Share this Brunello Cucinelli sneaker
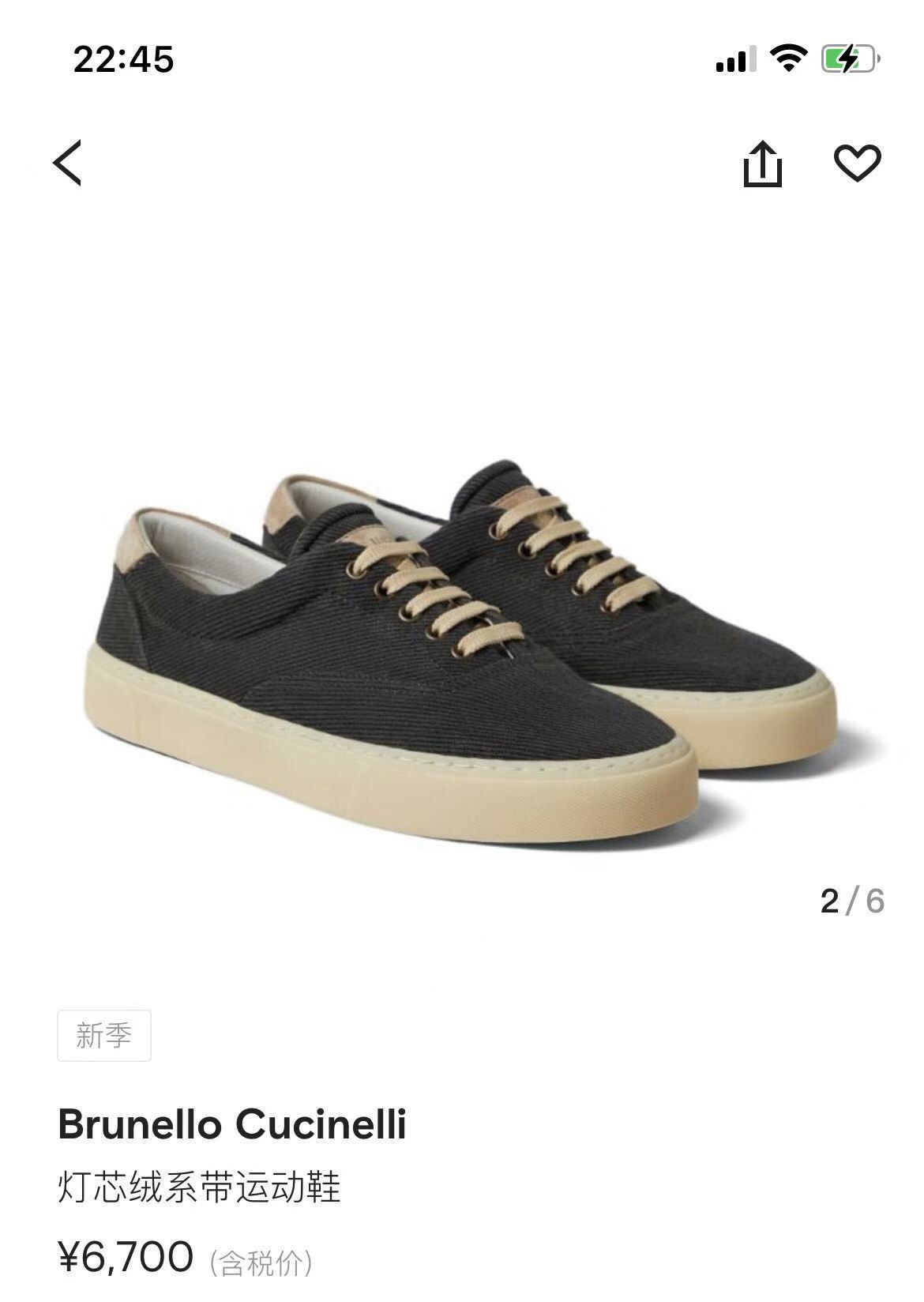This screenshot has height=1302, width=924. 762,164
